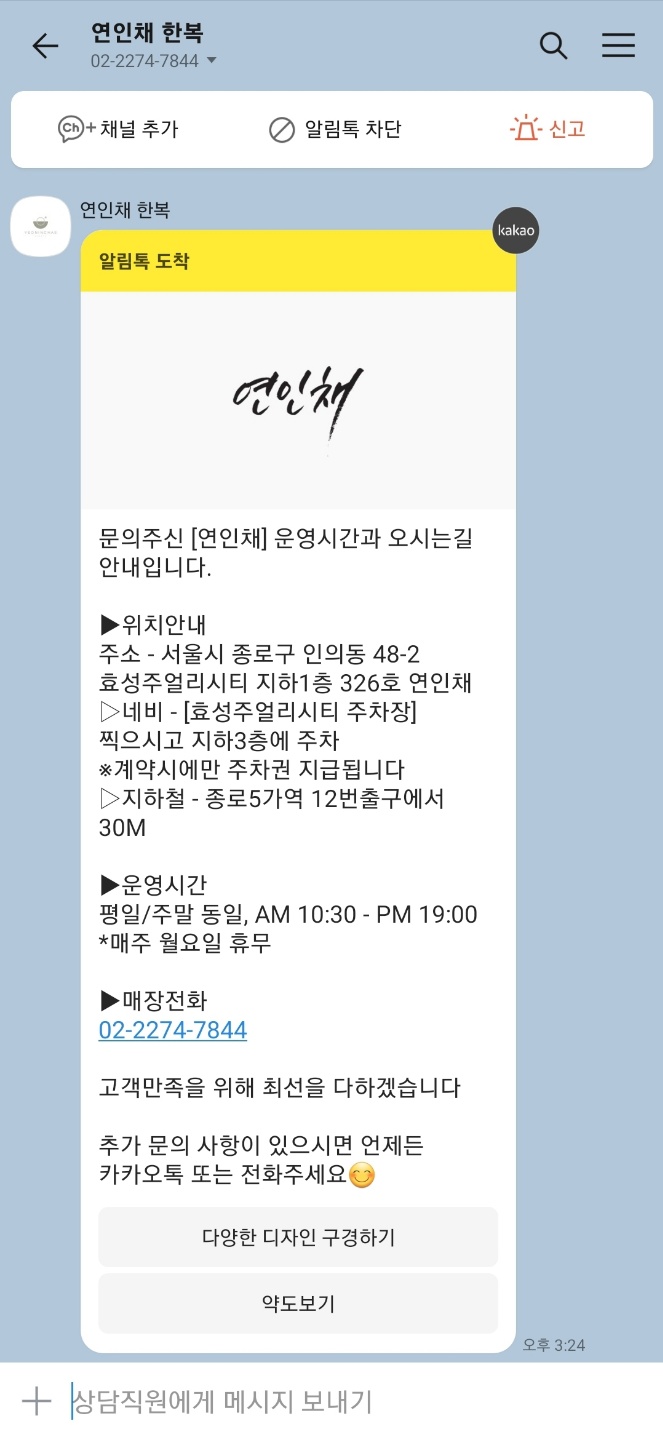The width and height of the screenshot is (663, 1440).
Task: Call the linked number 02-2274-7844
Action: coord(173,1030)
